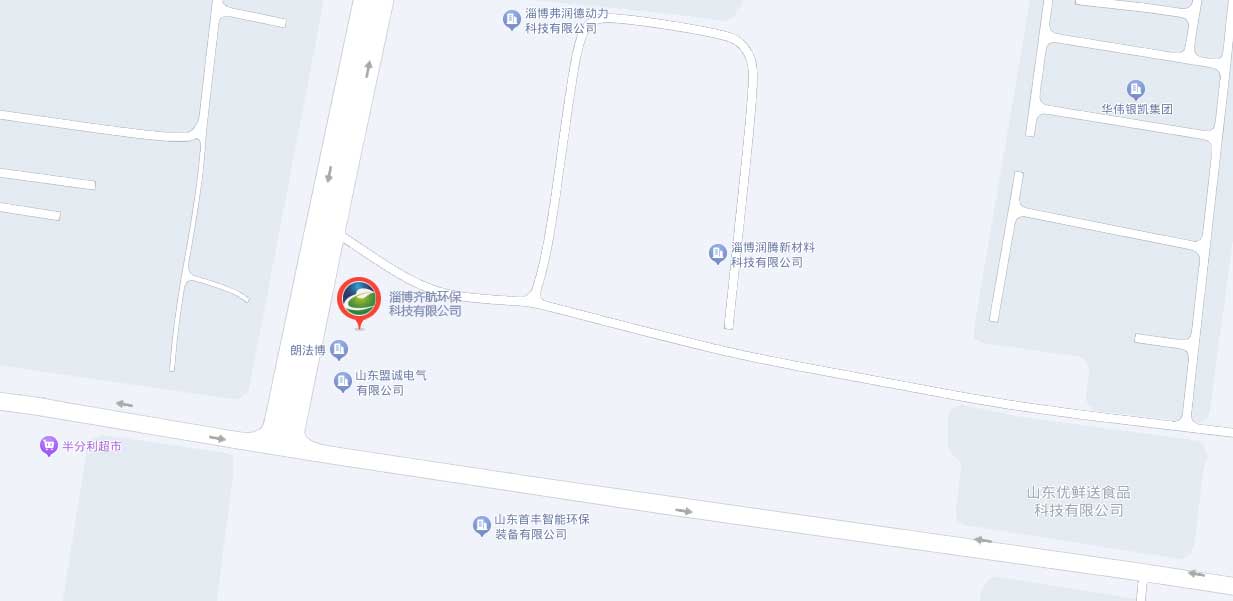Select the 山东盟诚电气有限公司 place marker

pyautogui.click(x=343, y=381)
